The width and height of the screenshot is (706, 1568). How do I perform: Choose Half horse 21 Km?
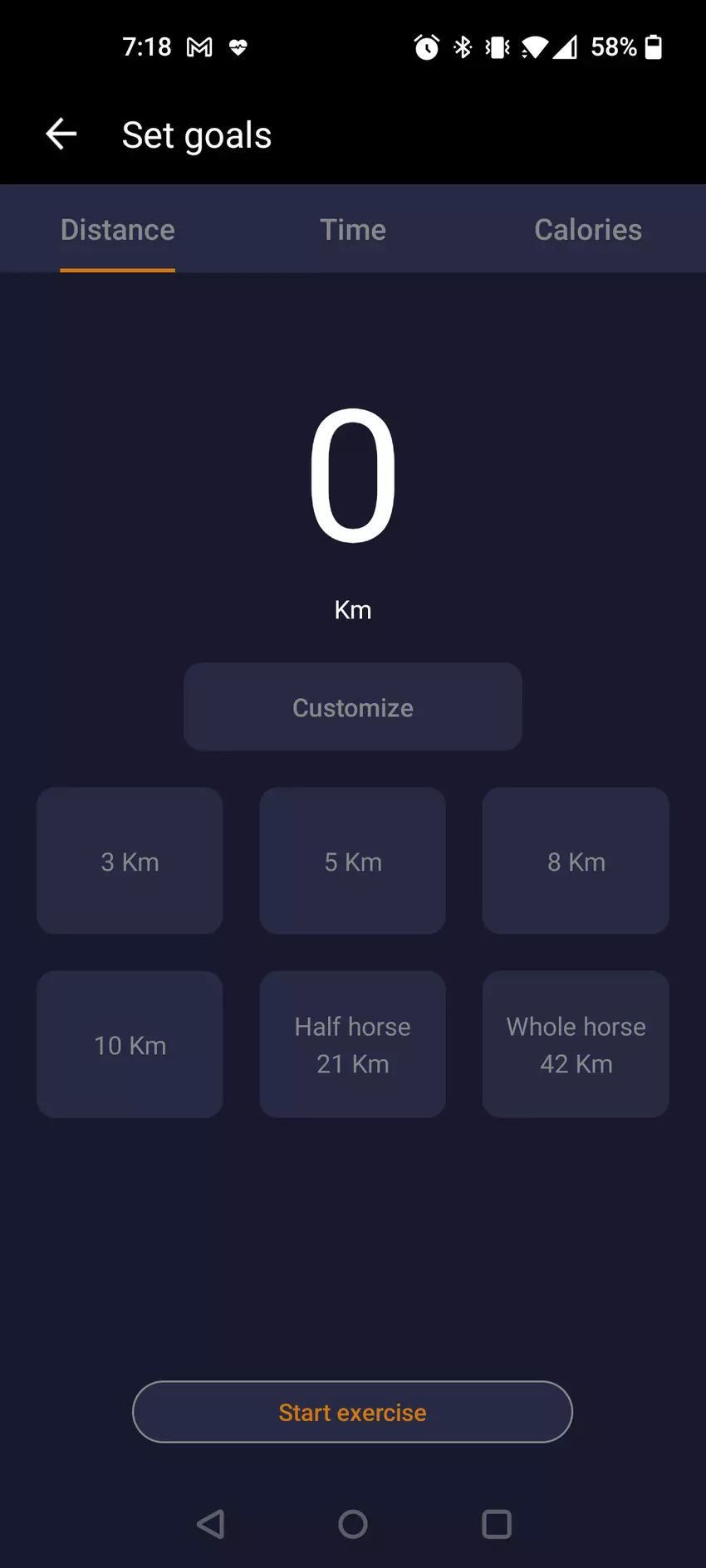[x=353, y=1044]
